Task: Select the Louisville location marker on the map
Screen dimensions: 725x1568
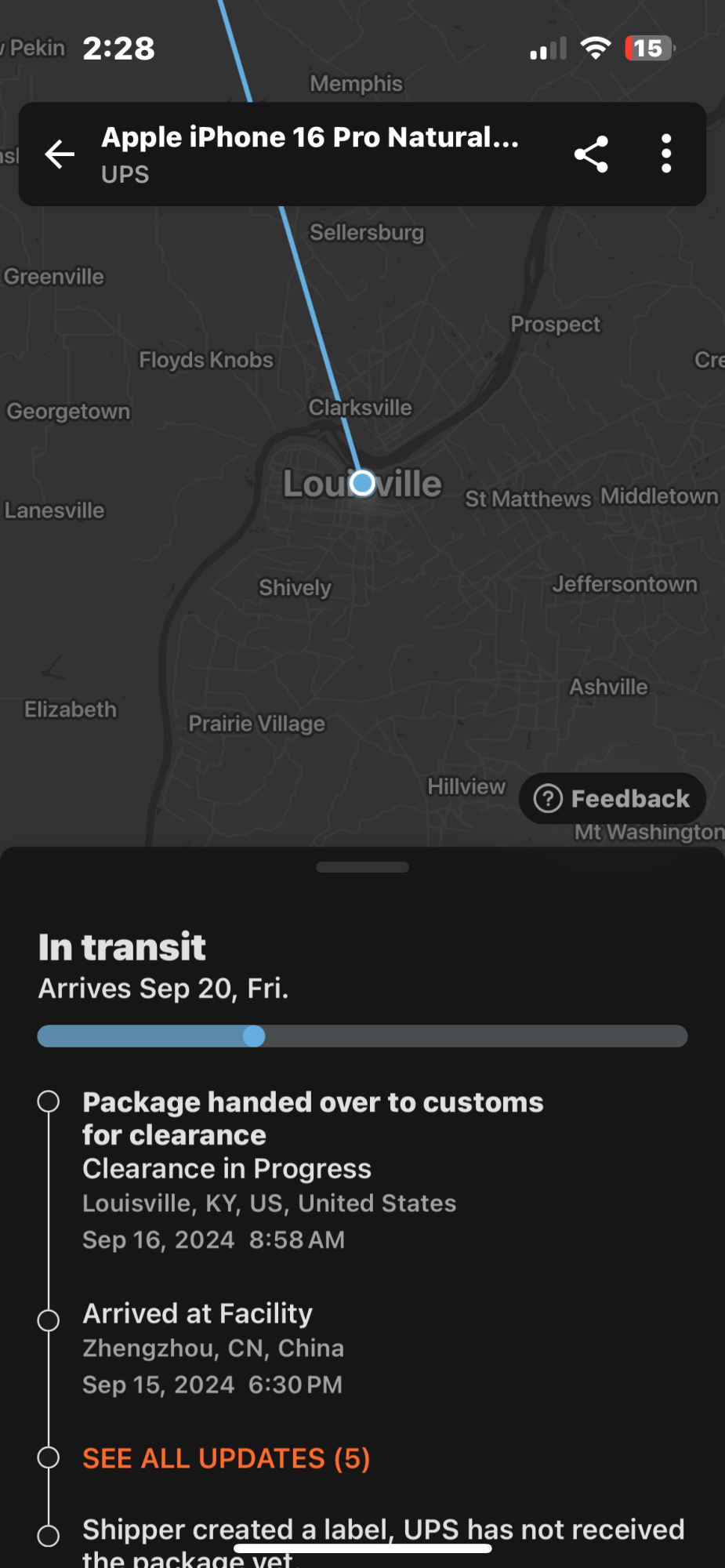Action: point(362,483)
